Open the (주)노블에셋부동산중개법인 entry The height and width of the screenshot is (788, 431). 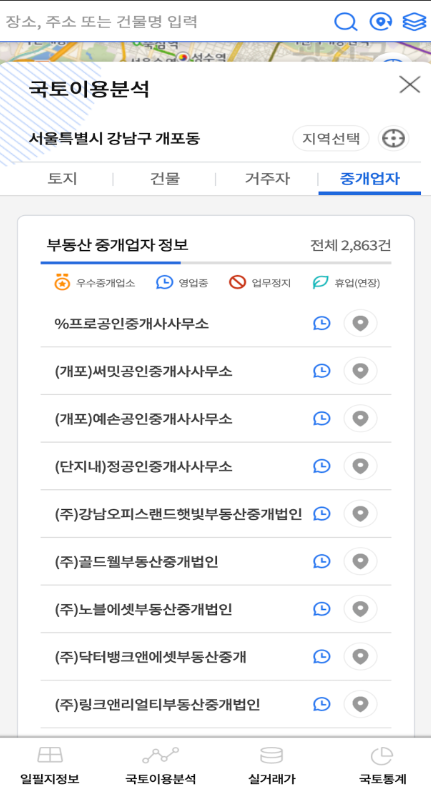(x=216, y=609)
